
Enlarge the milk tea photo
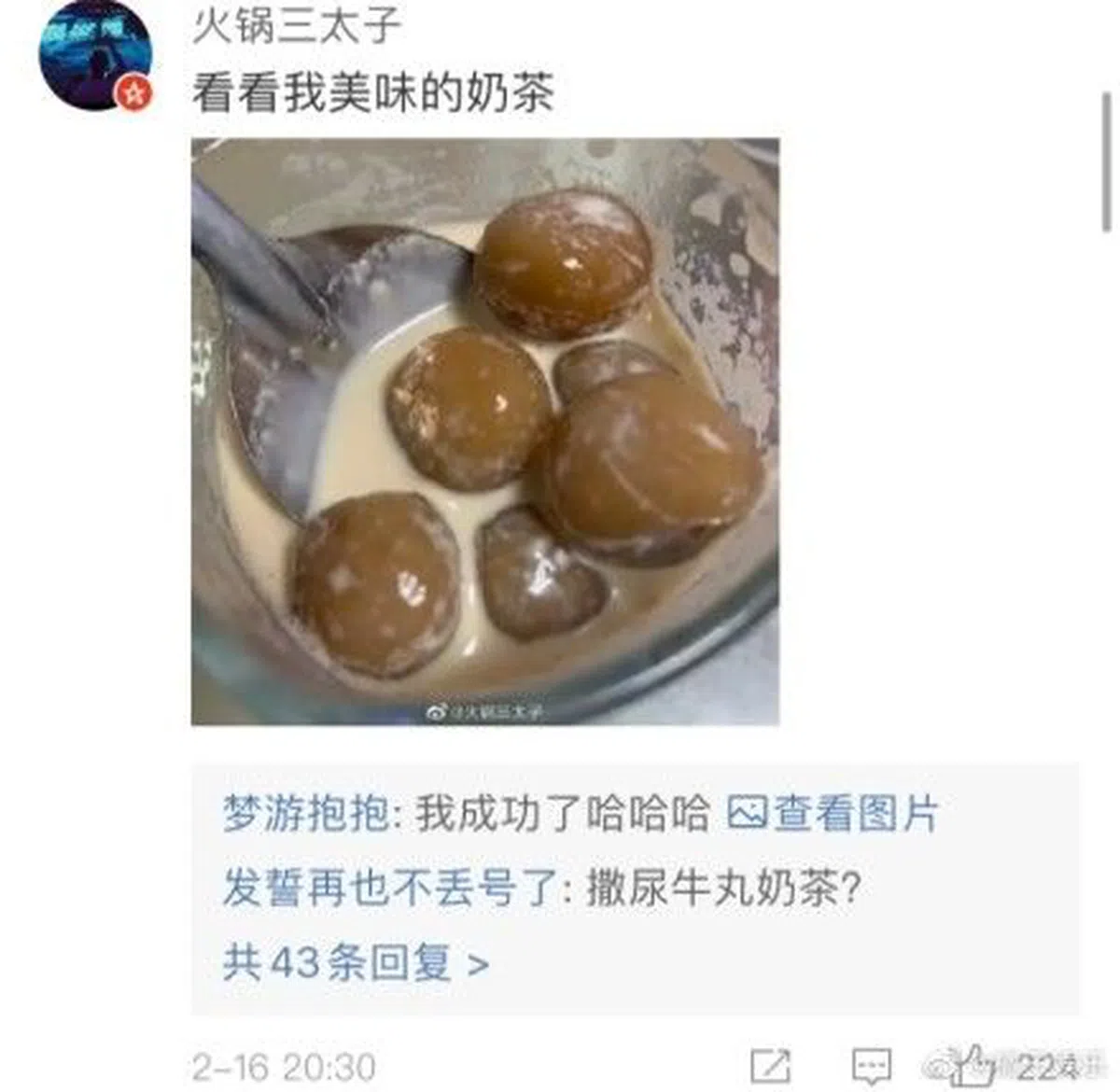pos(484,431)
